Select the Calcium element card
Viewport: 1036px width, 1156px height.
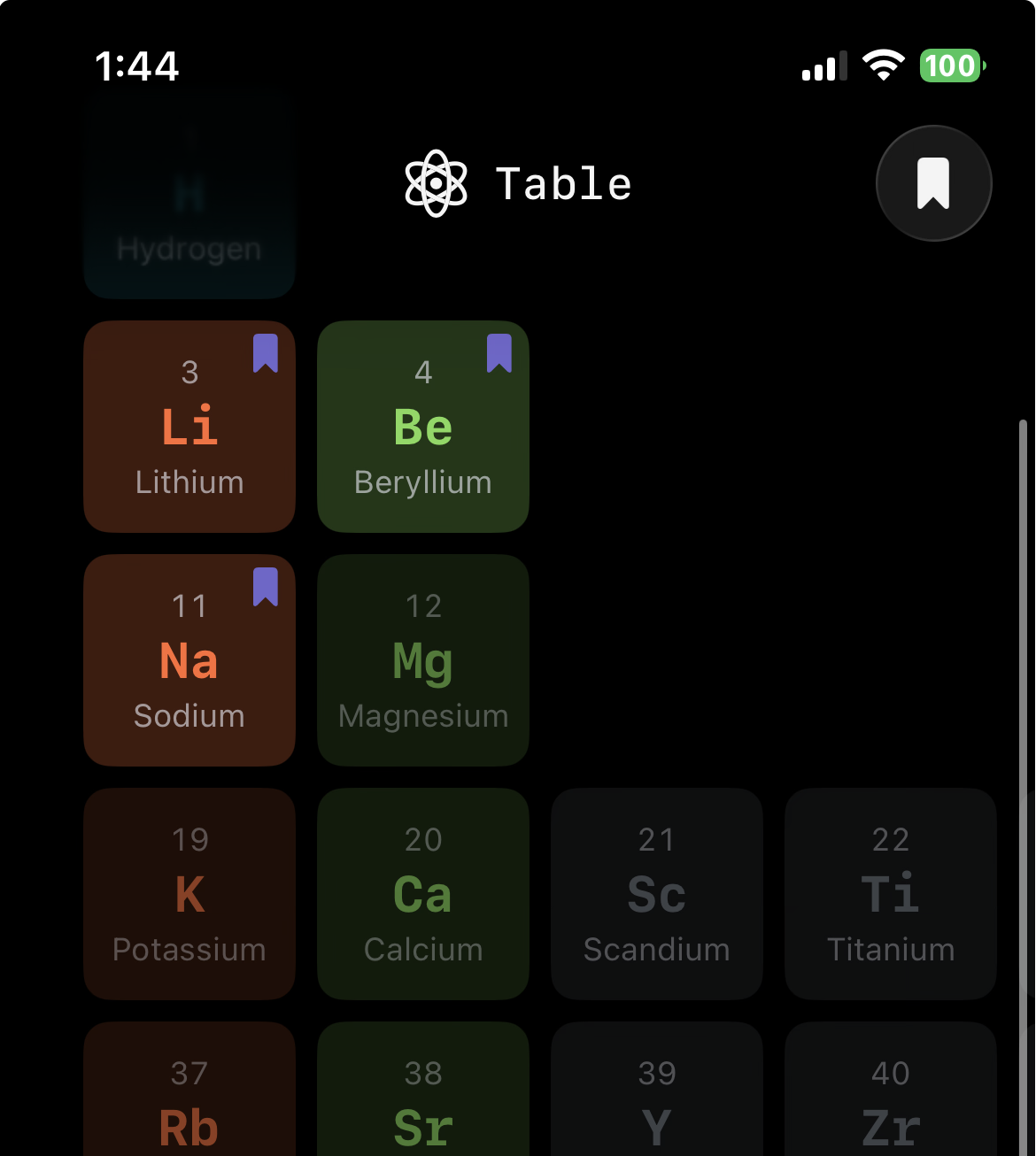pyautogui.click(x=423, y=894)
